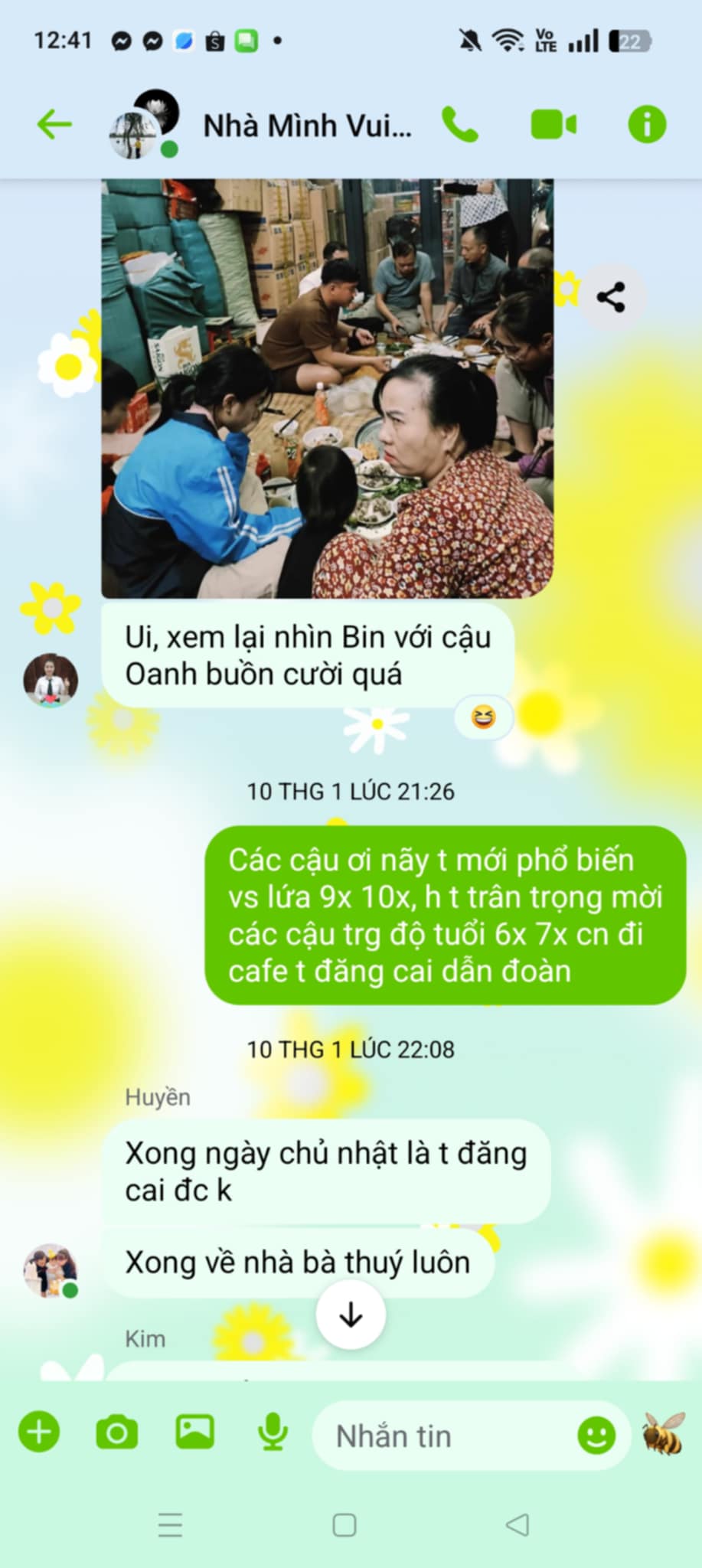Open the camera to take a photo
702x1568 pixels.
click(x=117, y=1432)
